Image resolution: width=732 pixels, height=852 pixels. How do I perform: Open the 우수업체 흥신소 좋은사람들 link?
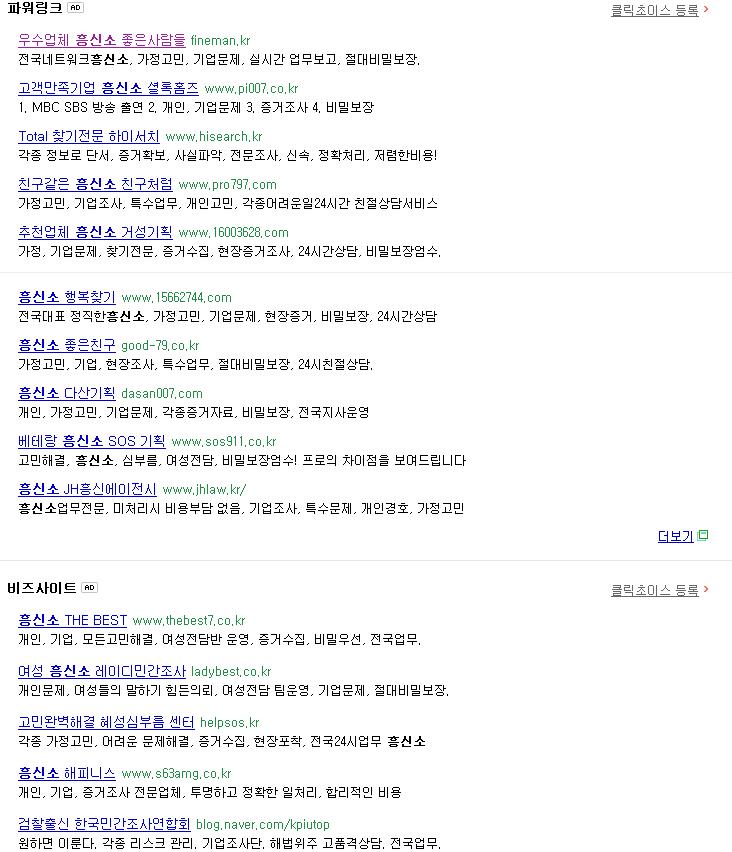click(x=101, y=40)
